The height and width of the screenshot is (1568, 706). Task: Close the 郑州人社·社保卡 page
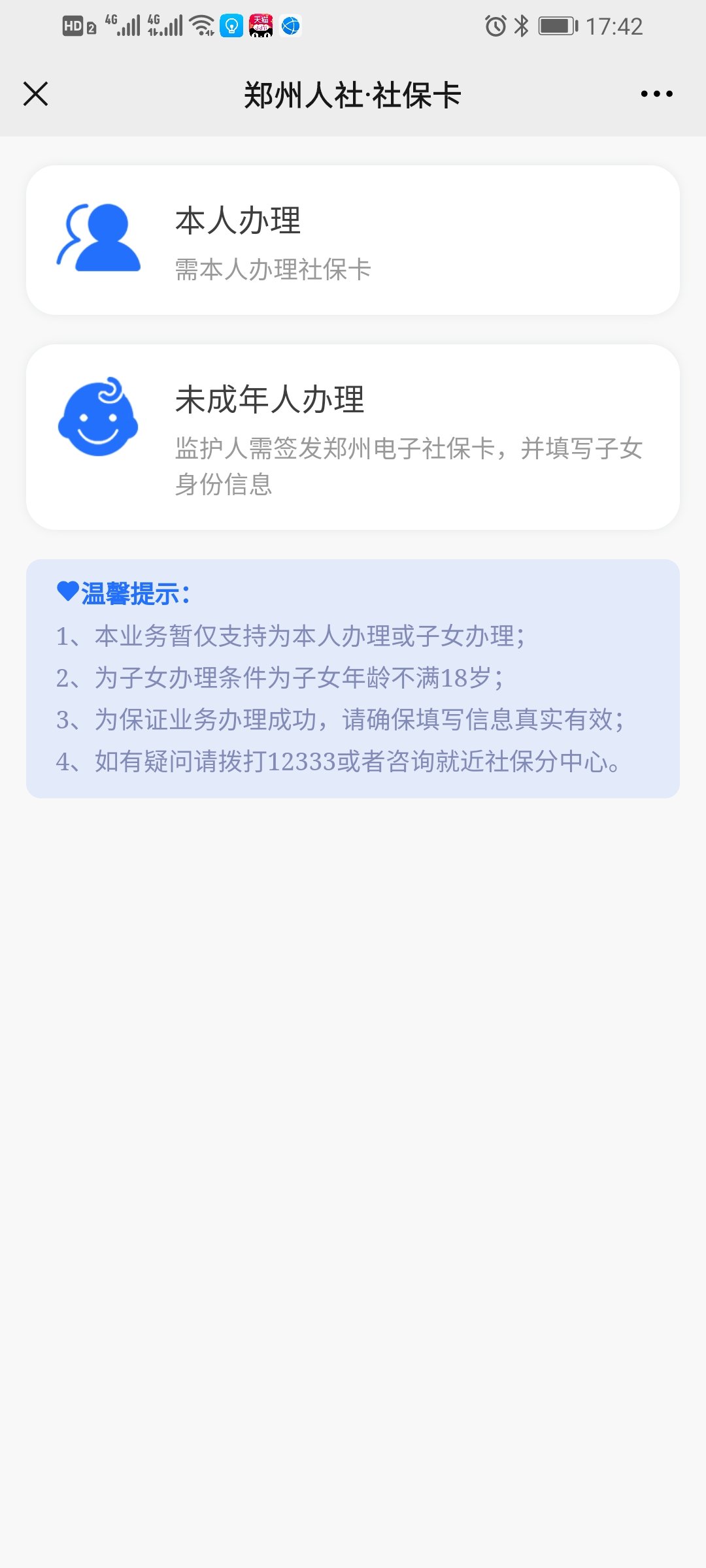36,94
